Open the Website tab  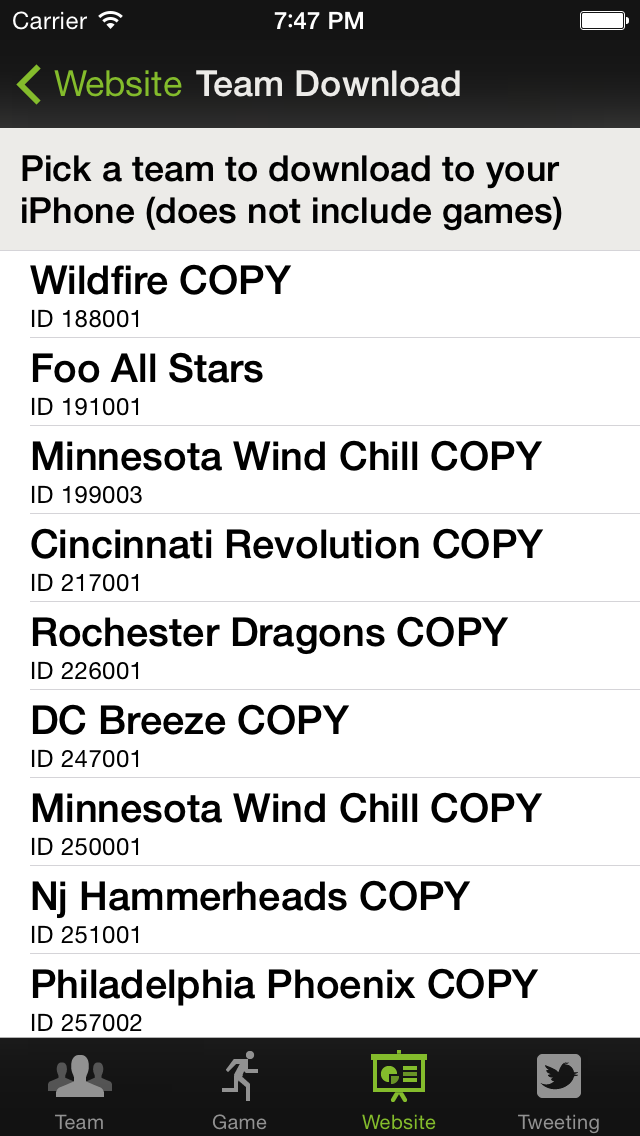tap(399, 1088)
